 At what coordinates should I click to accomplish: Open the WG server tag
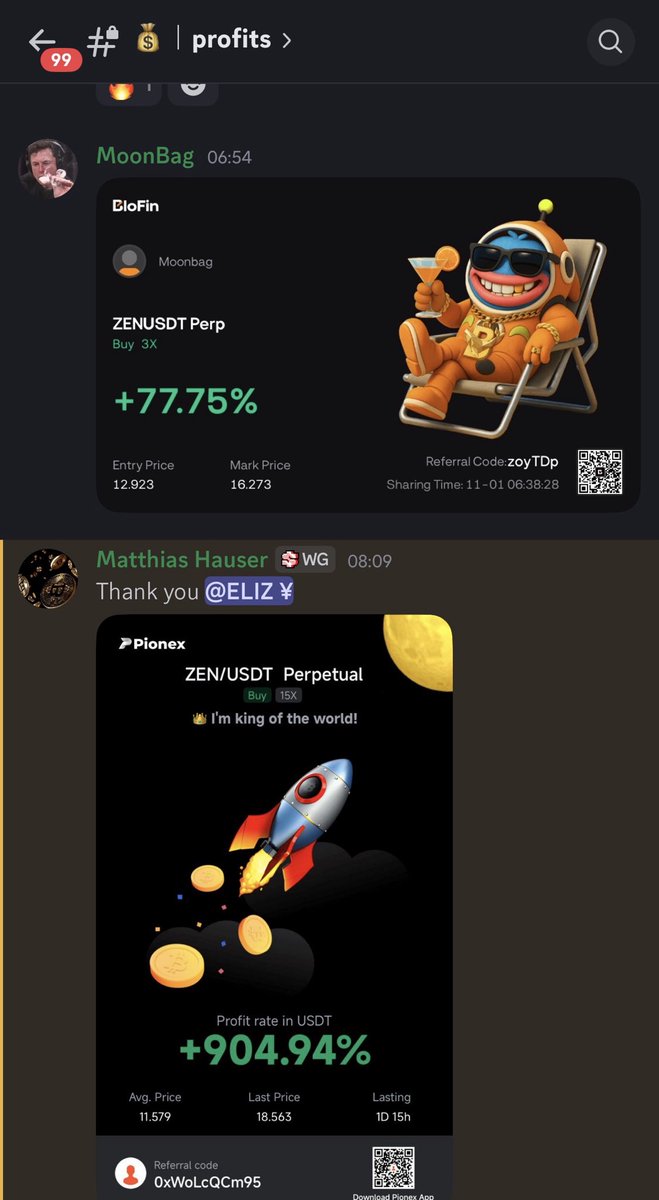tap(304, 560)
